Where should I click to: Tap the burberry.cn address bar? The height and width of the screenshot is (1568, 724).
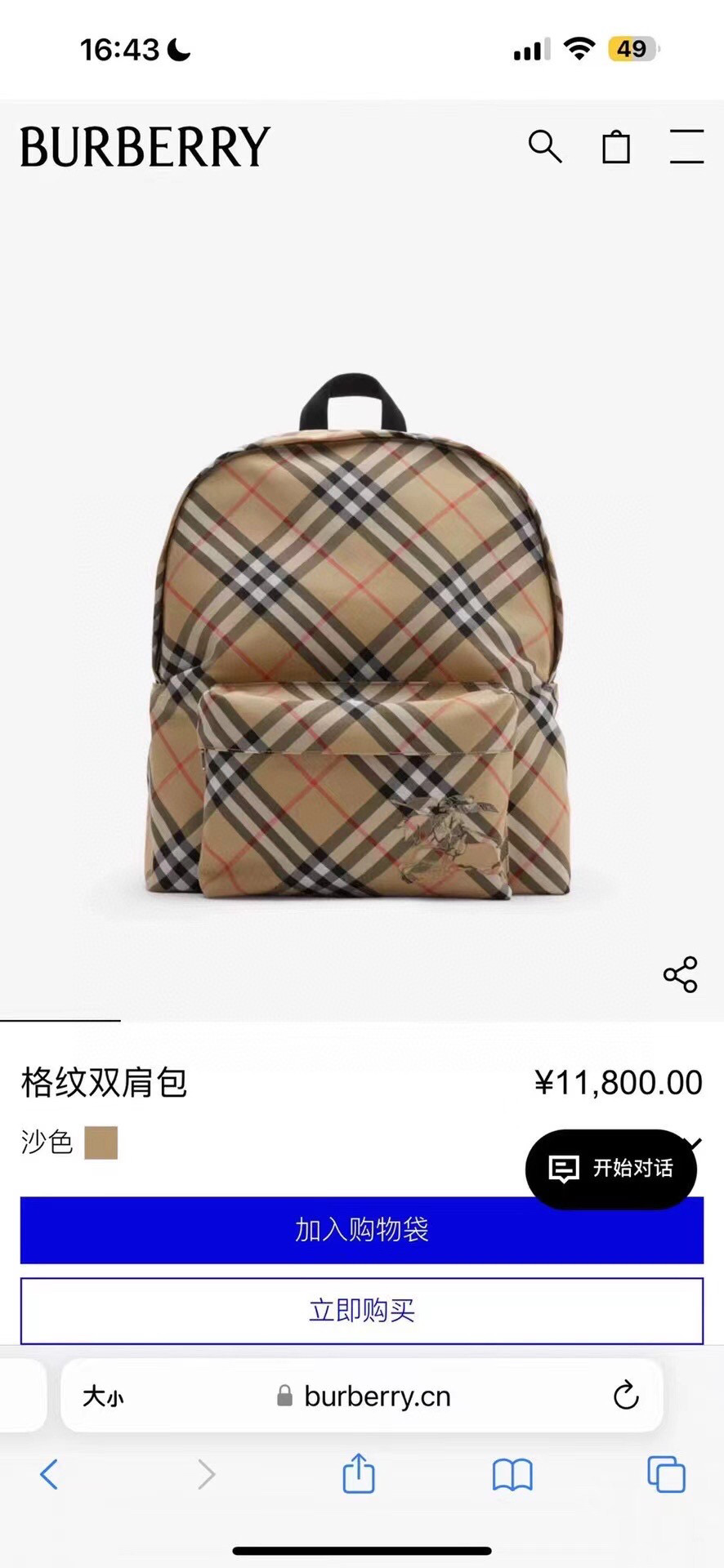pos(376,1396)
